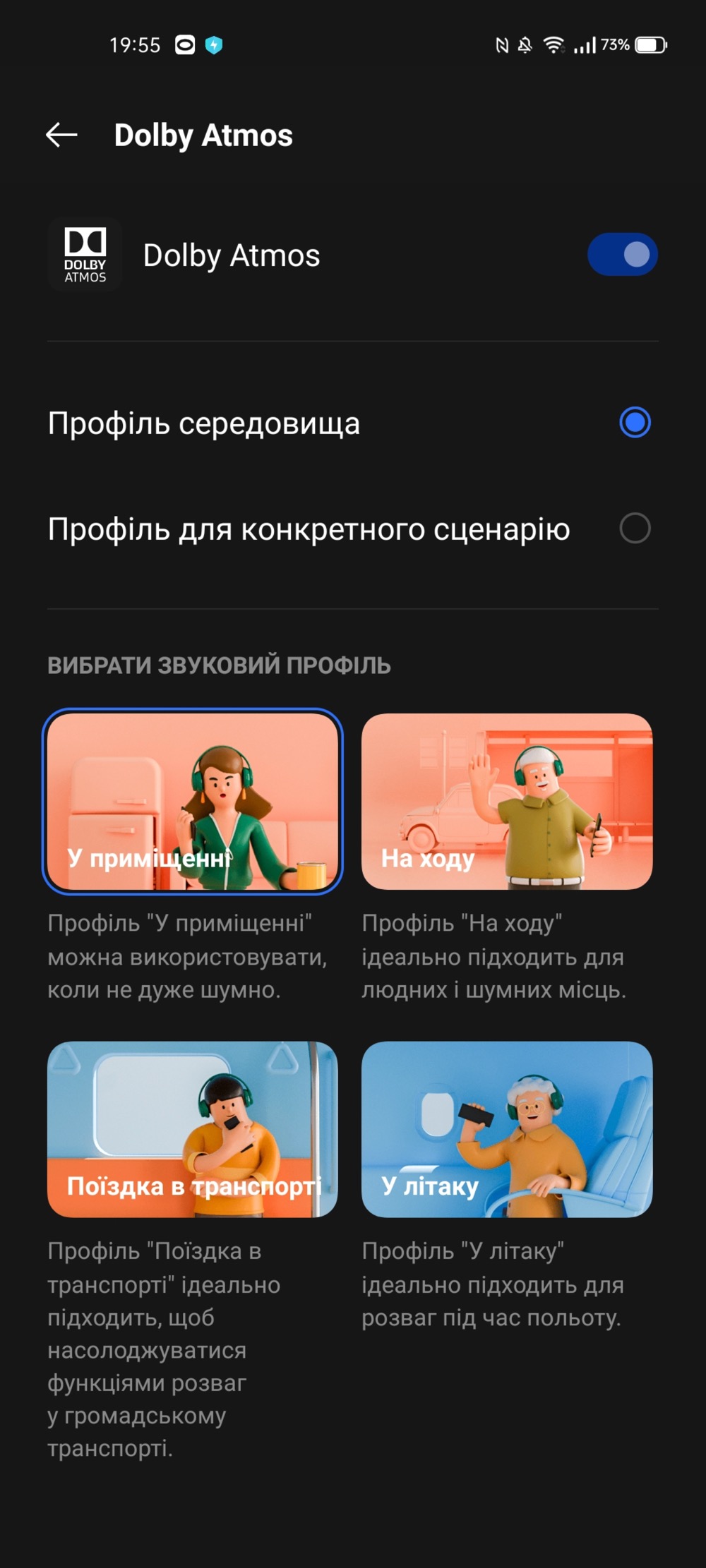Go back from Dolby Atmos settings
The image size is (706, 1568).
pyautogui.click(x=61, y=135)
